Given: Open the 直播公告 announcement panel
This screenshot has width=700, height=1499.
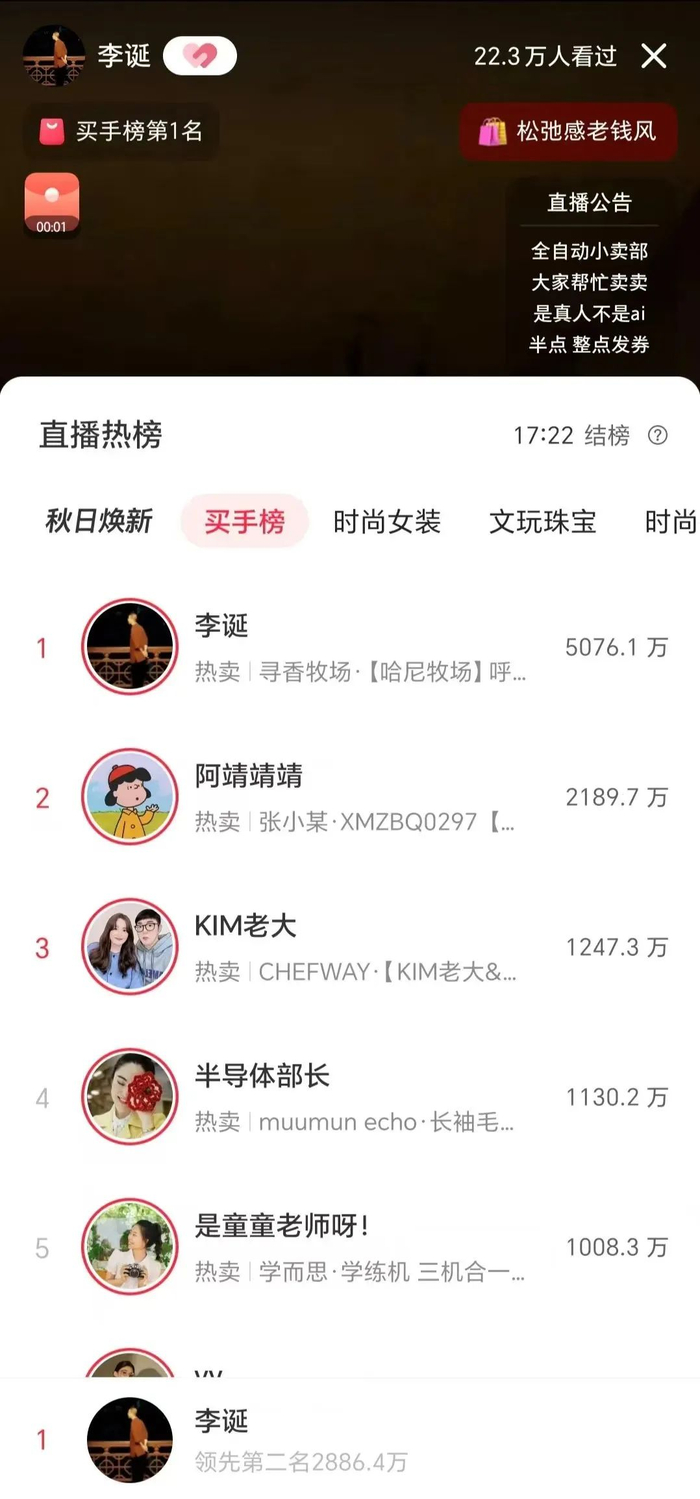Looking at the screenshot, I should pyautogui.click(x=589, y=273).
